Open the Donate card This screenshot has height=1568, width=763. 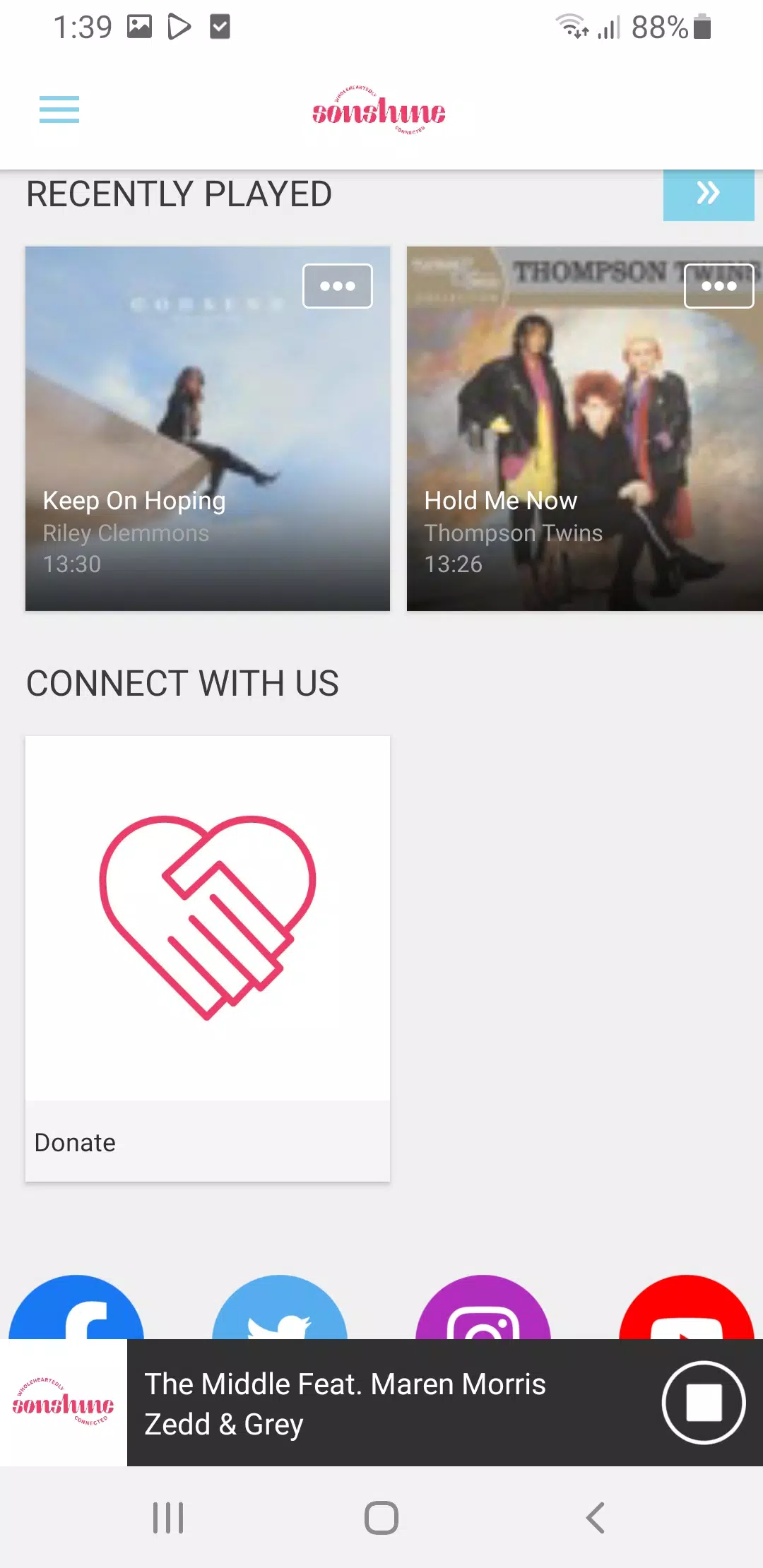click(x=207, y=957)
